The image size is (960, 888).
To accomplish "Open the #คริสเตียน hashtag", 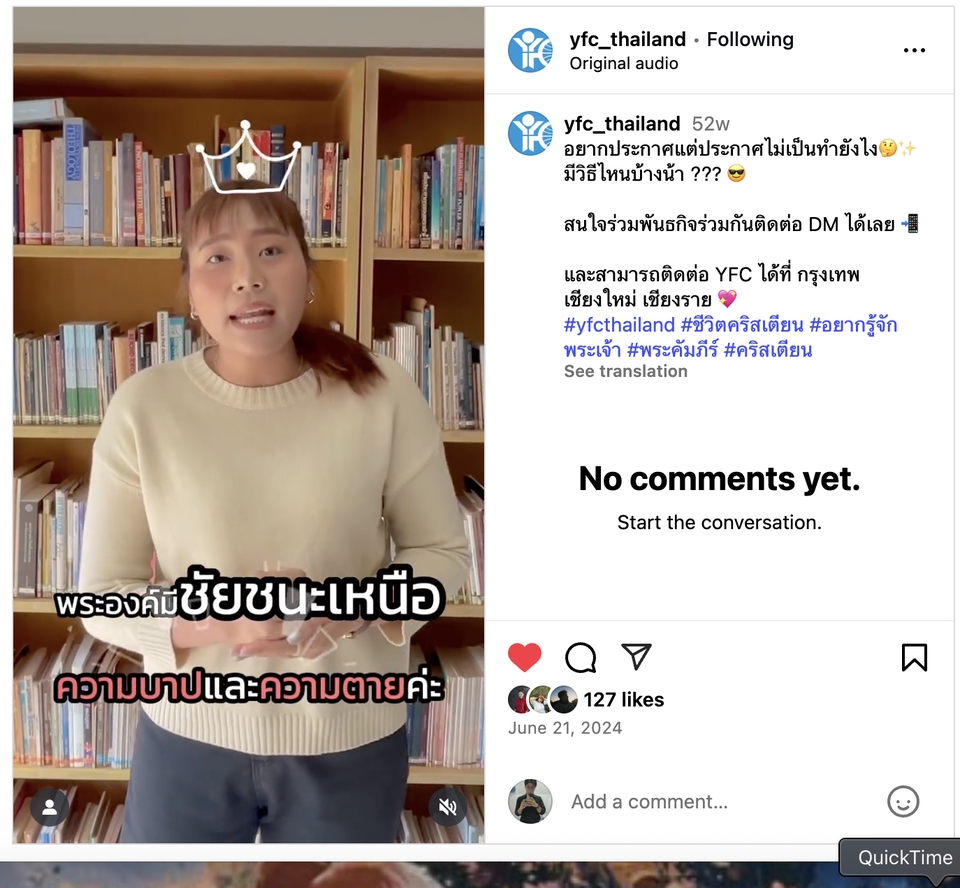I will point(767,349).
